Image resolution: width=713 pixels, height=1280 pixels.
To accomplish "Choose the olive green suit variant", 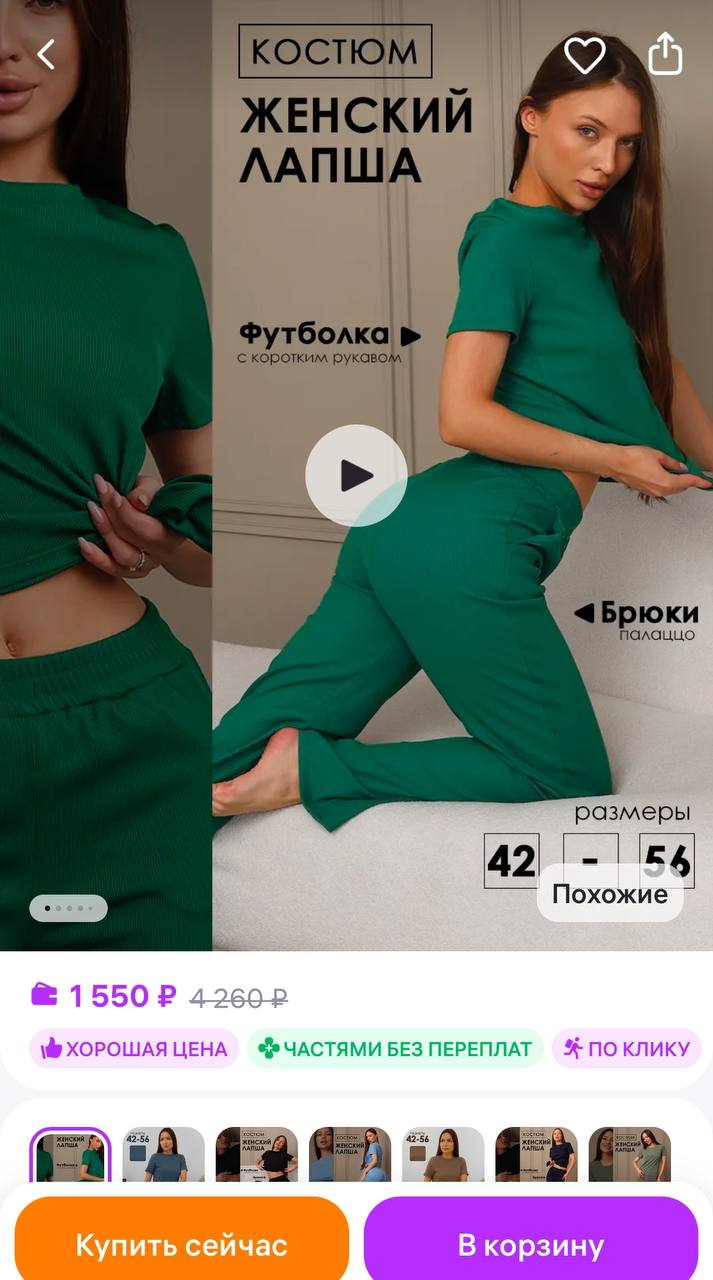I will coord(629,1157).
